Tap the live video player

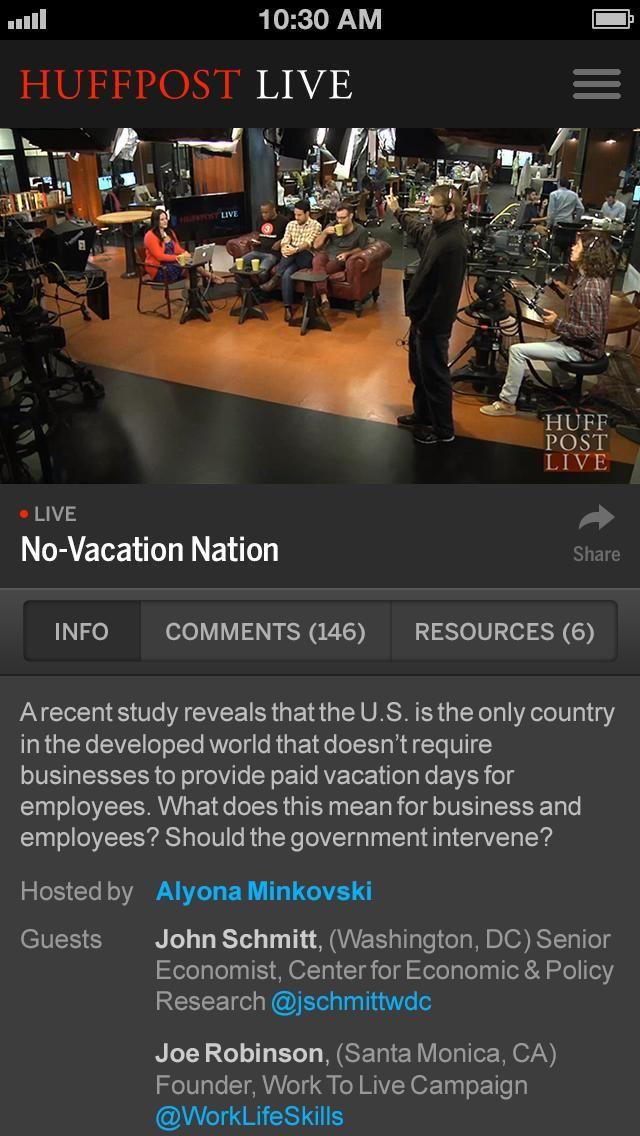320,305
